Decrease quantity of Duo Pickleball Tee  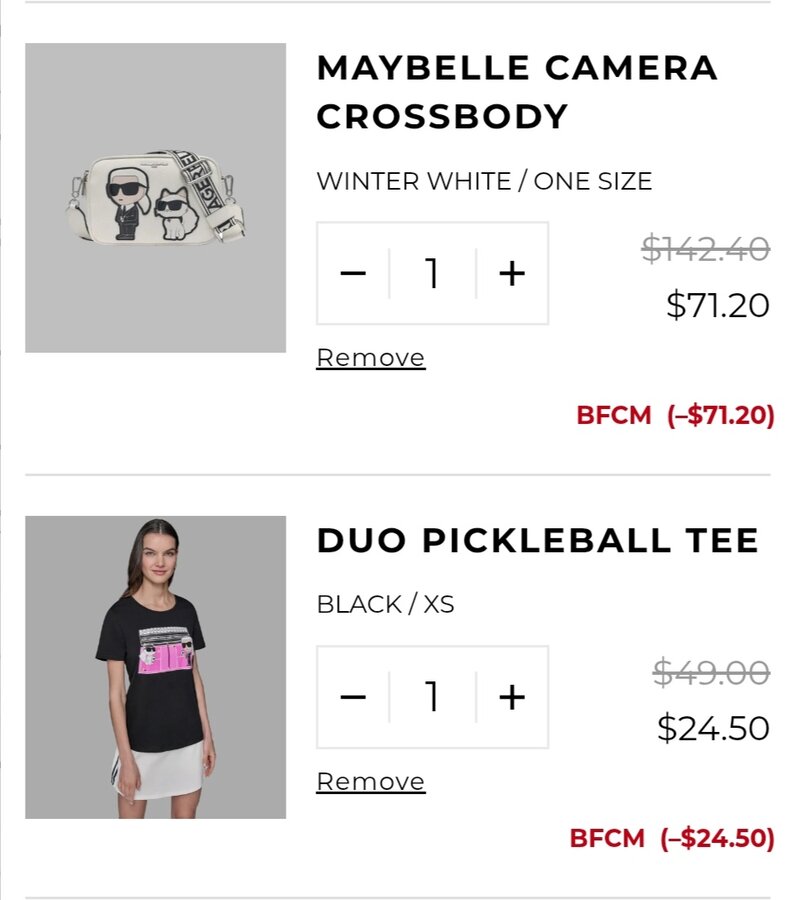pos(353,697)
